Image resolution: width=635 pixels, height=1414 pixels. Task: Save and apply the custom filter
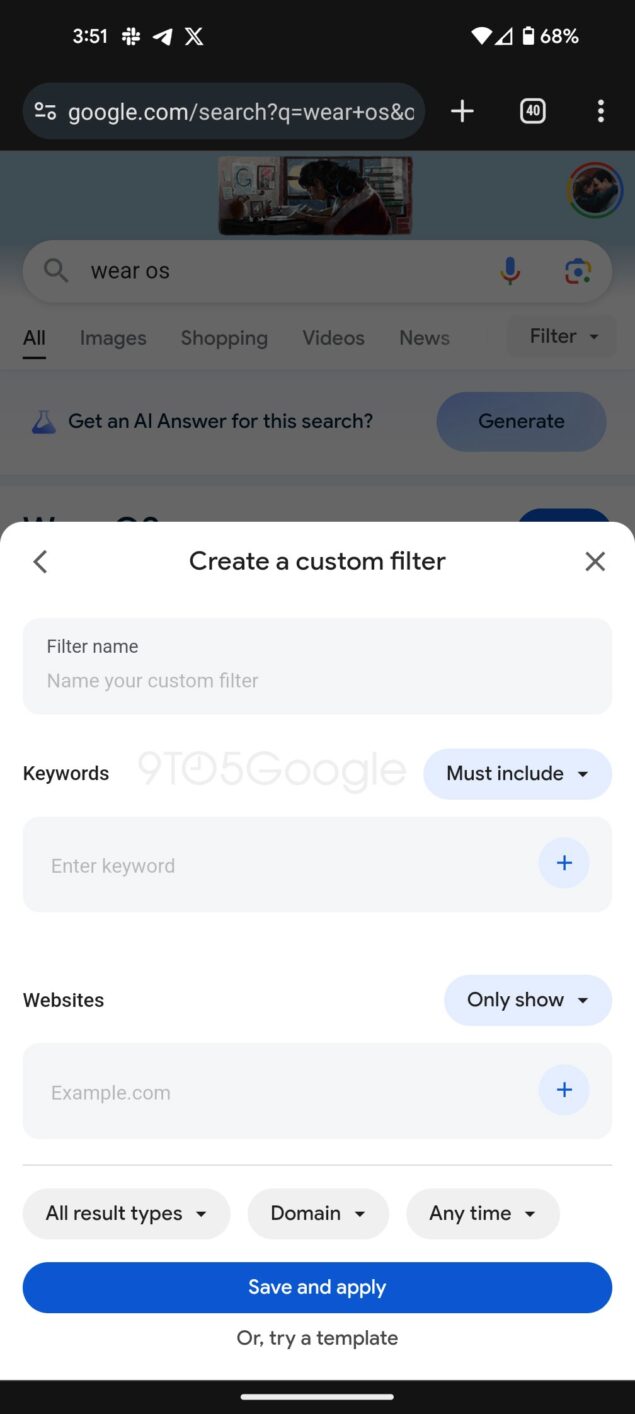[317, 1287]
